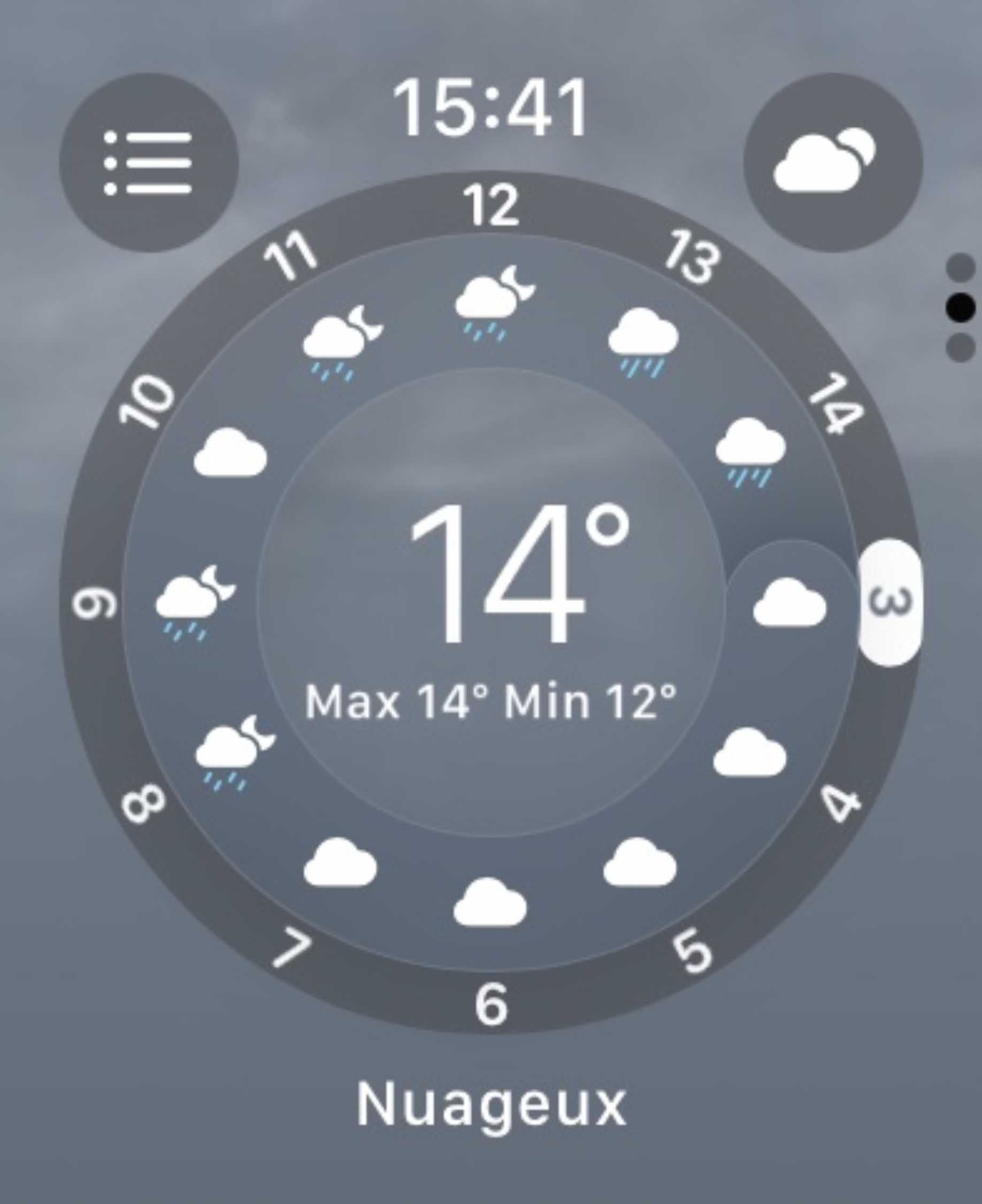
Task: Switch the dial using the cloud conditions button
Action: [833, 163]
